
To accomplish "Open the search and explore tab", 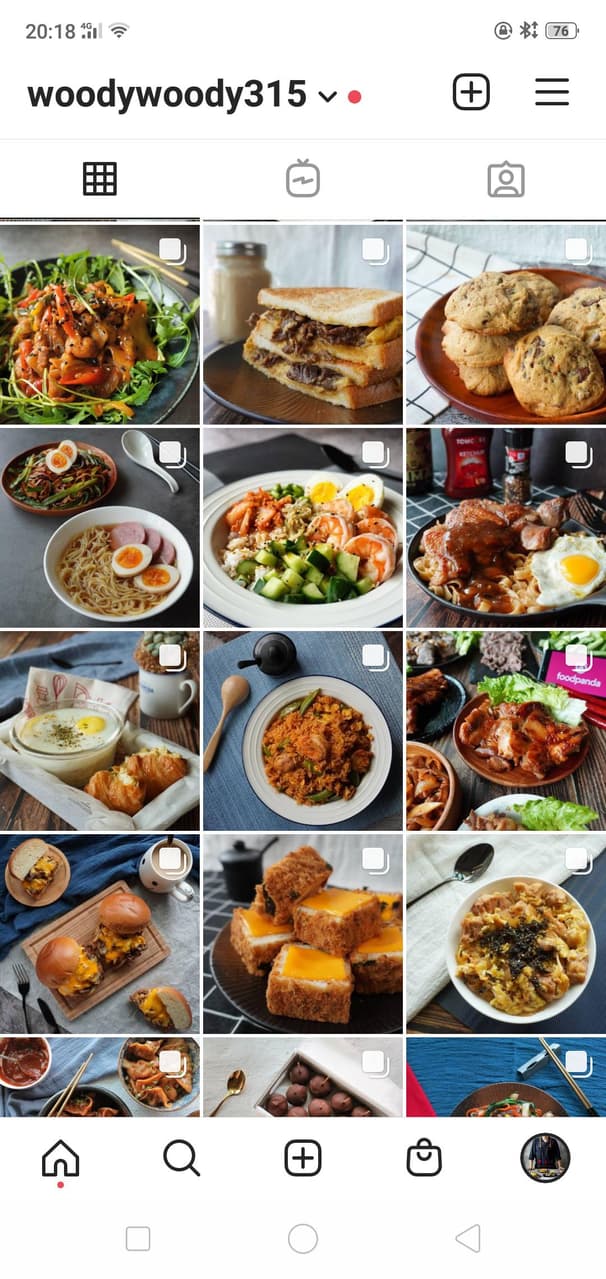I will point(181,1158).
